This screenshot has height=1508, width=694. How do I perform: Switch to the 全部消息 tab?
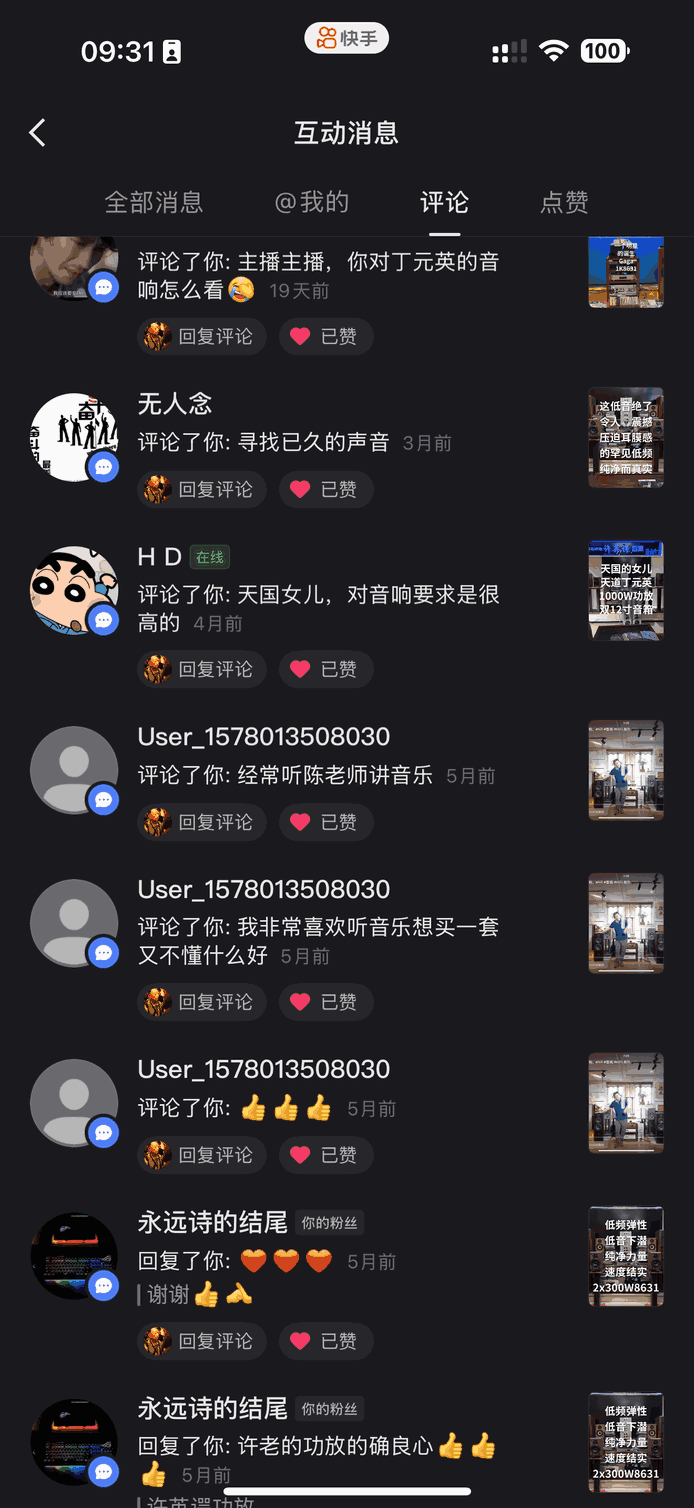(x=154, y=203)
